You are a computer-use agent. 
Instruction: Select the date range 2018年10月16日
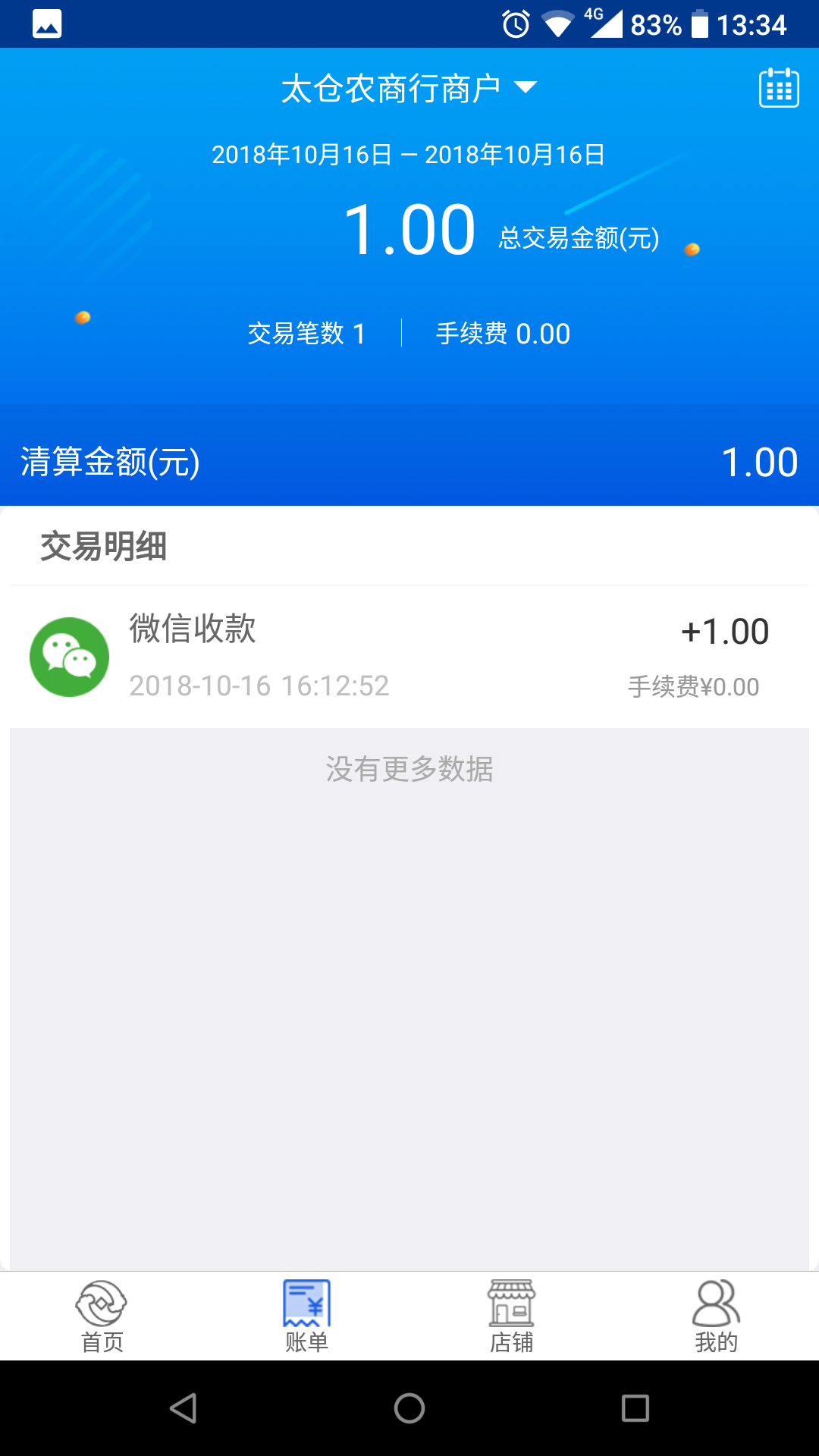pos(409,155)
